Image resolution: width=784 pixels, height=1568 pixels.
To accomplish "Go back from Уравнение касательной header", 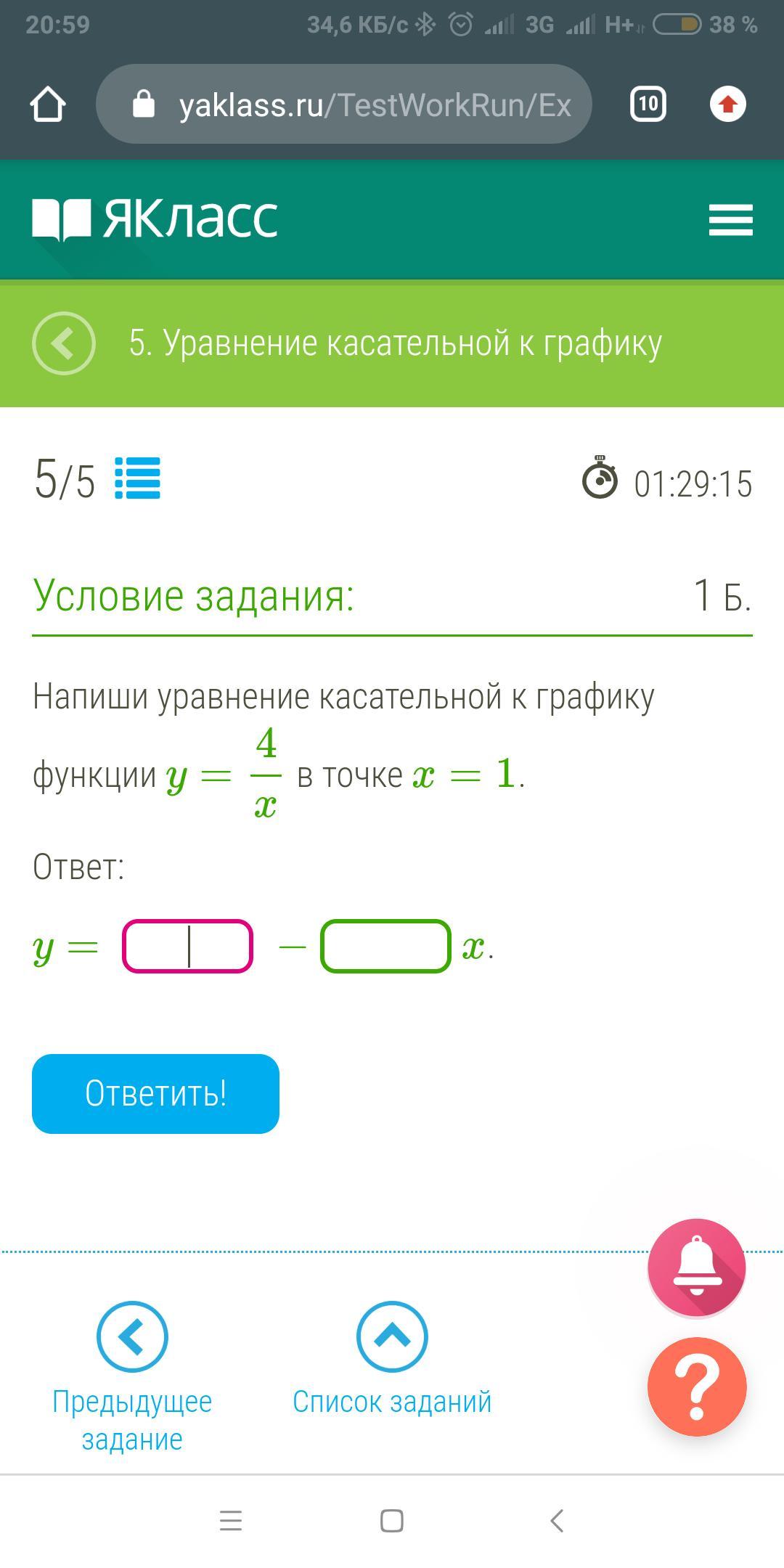I will (64, 343).
